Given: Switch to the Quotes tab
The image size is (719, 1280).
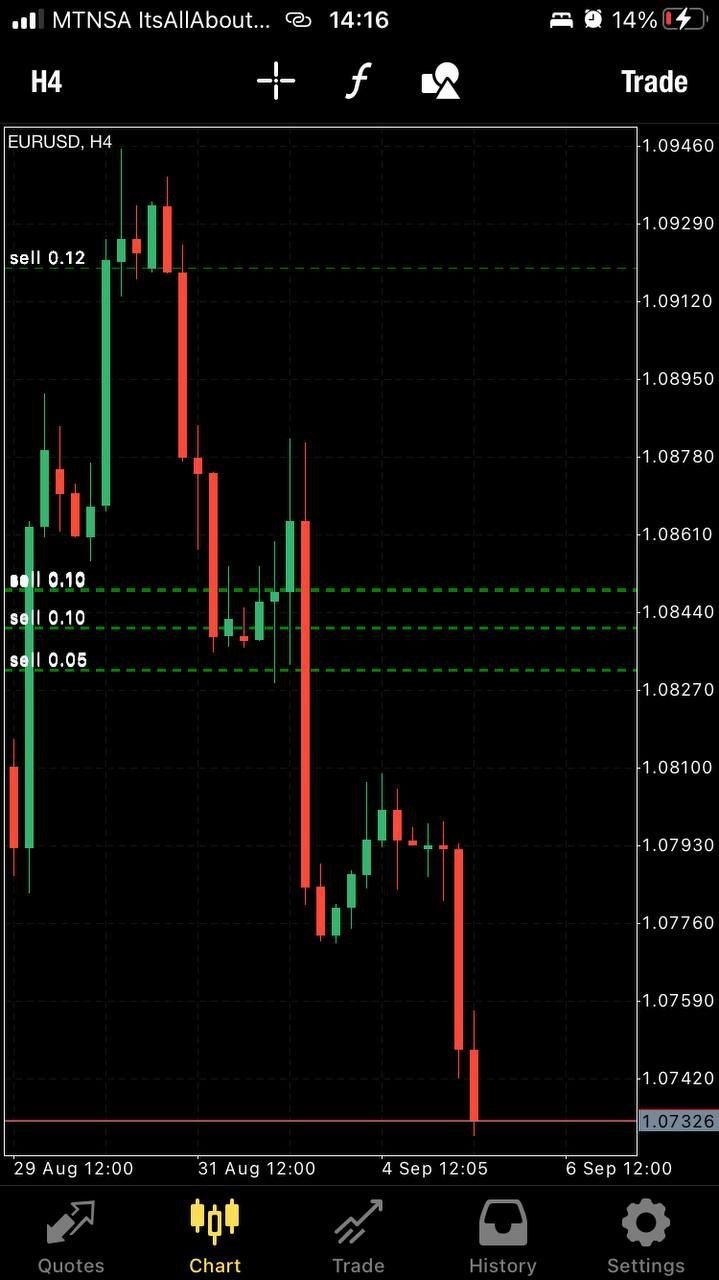Looking at the screenshot, I should coord(71,1236).
